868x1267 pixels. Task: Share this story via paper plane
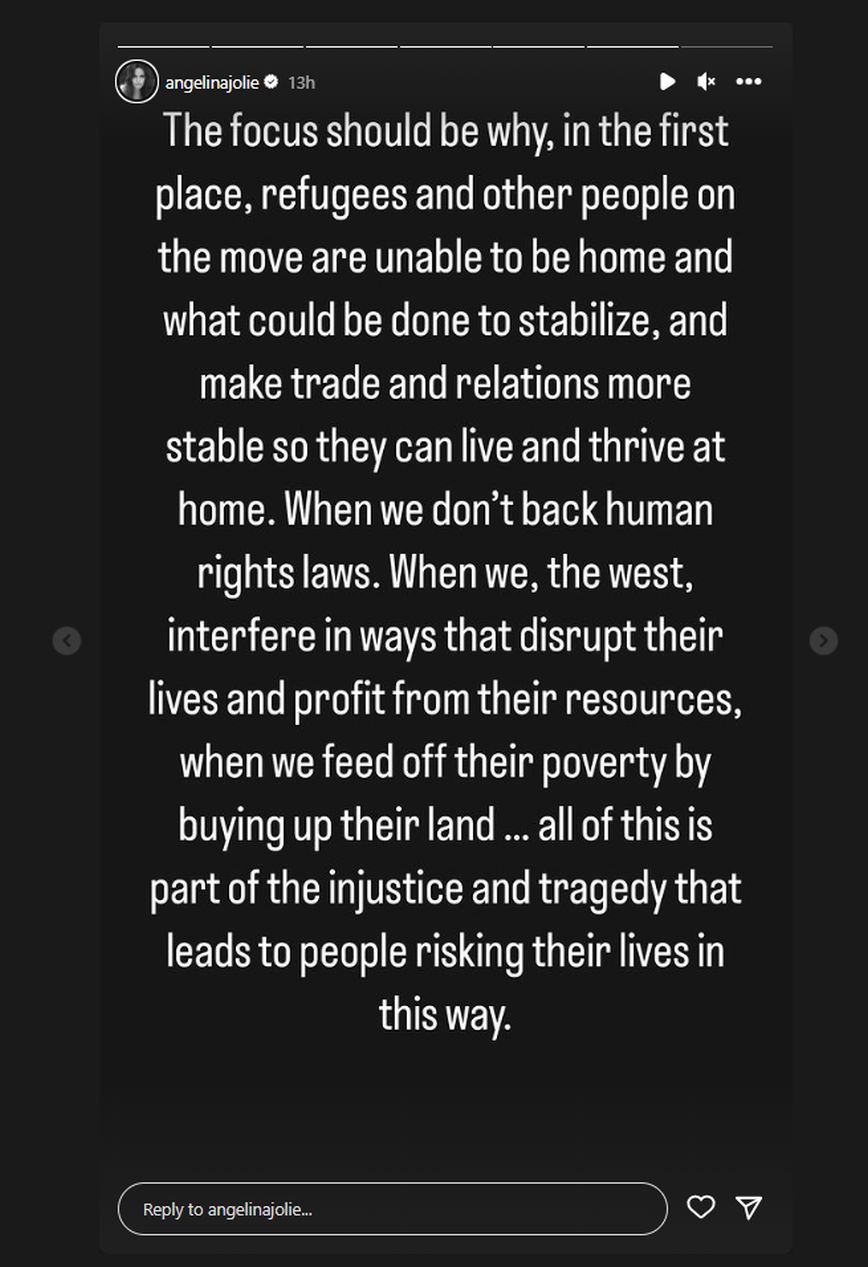749,1207
